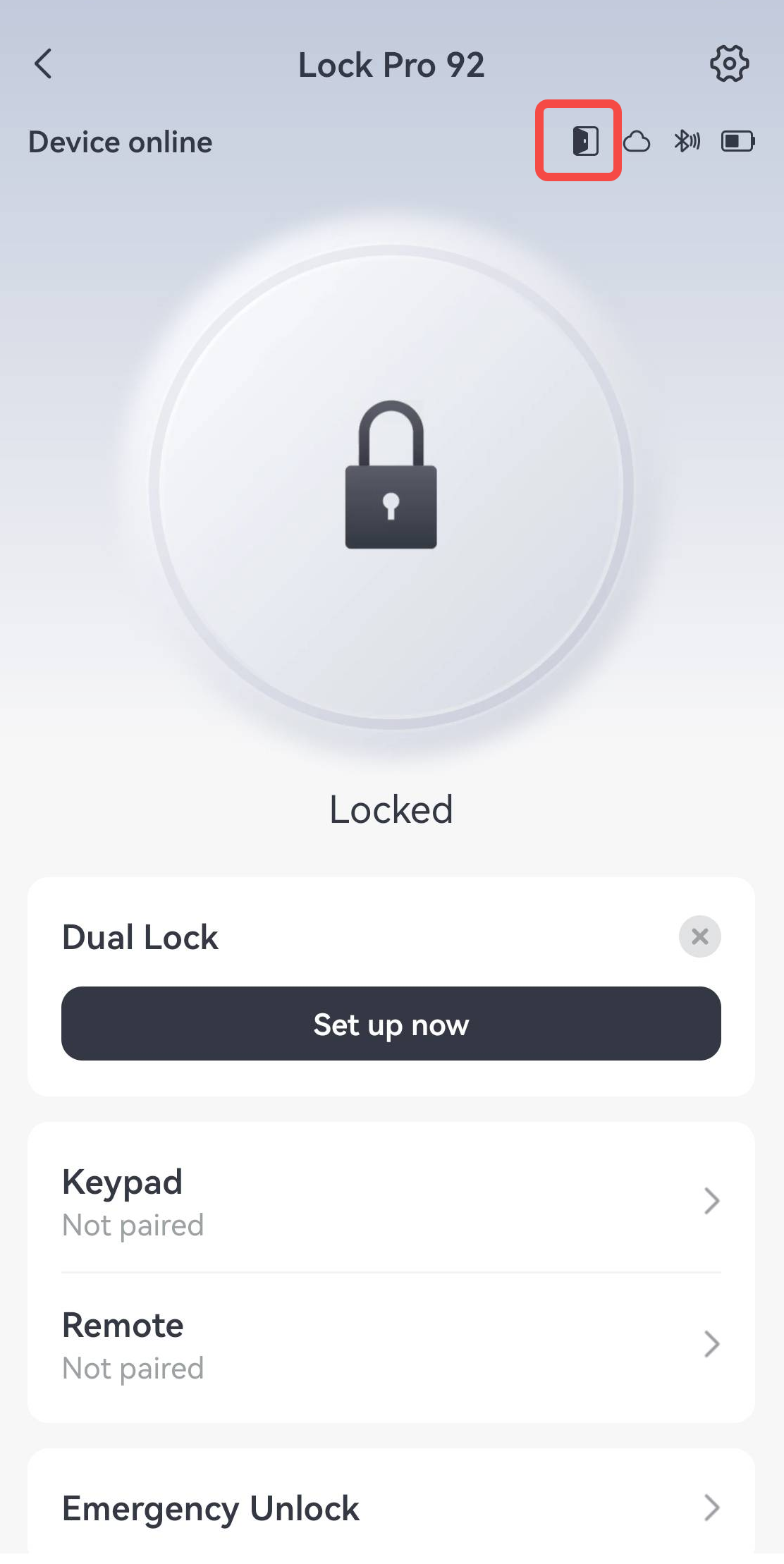Viewport: 784px width, 1564px height.
Task: Tap the Bluetooth signal icon
Action: [x=687, y=141]
